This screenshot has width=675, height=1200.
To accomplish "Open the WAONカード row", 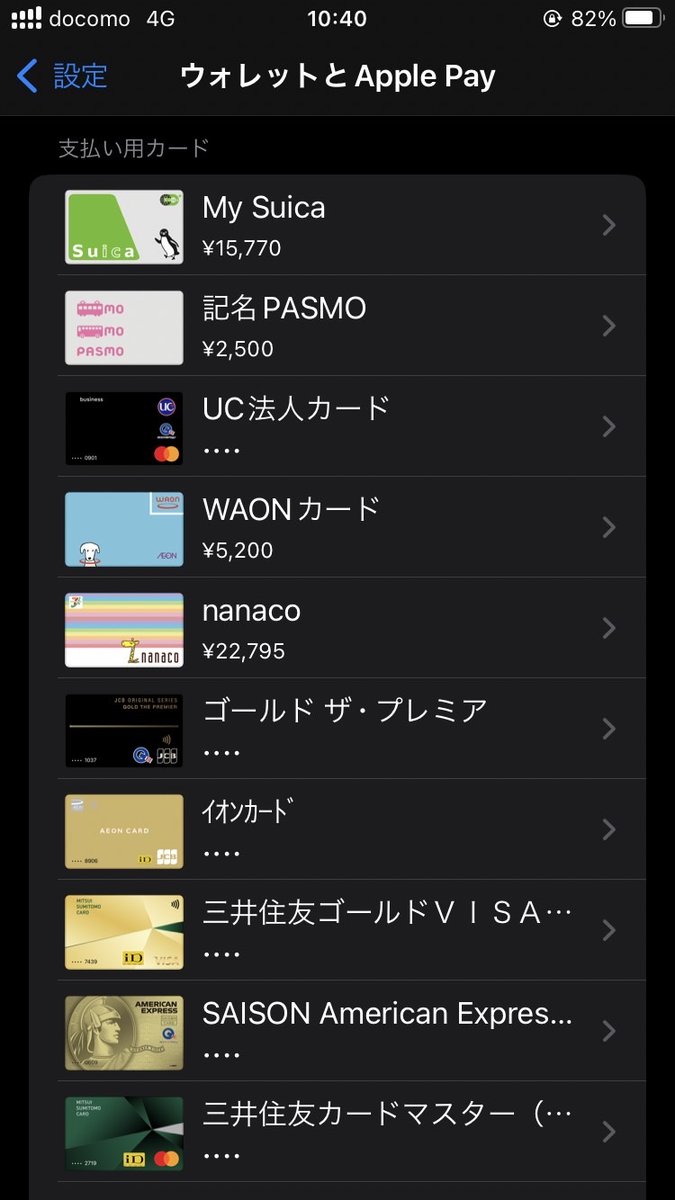I will (x=337, y=528).
